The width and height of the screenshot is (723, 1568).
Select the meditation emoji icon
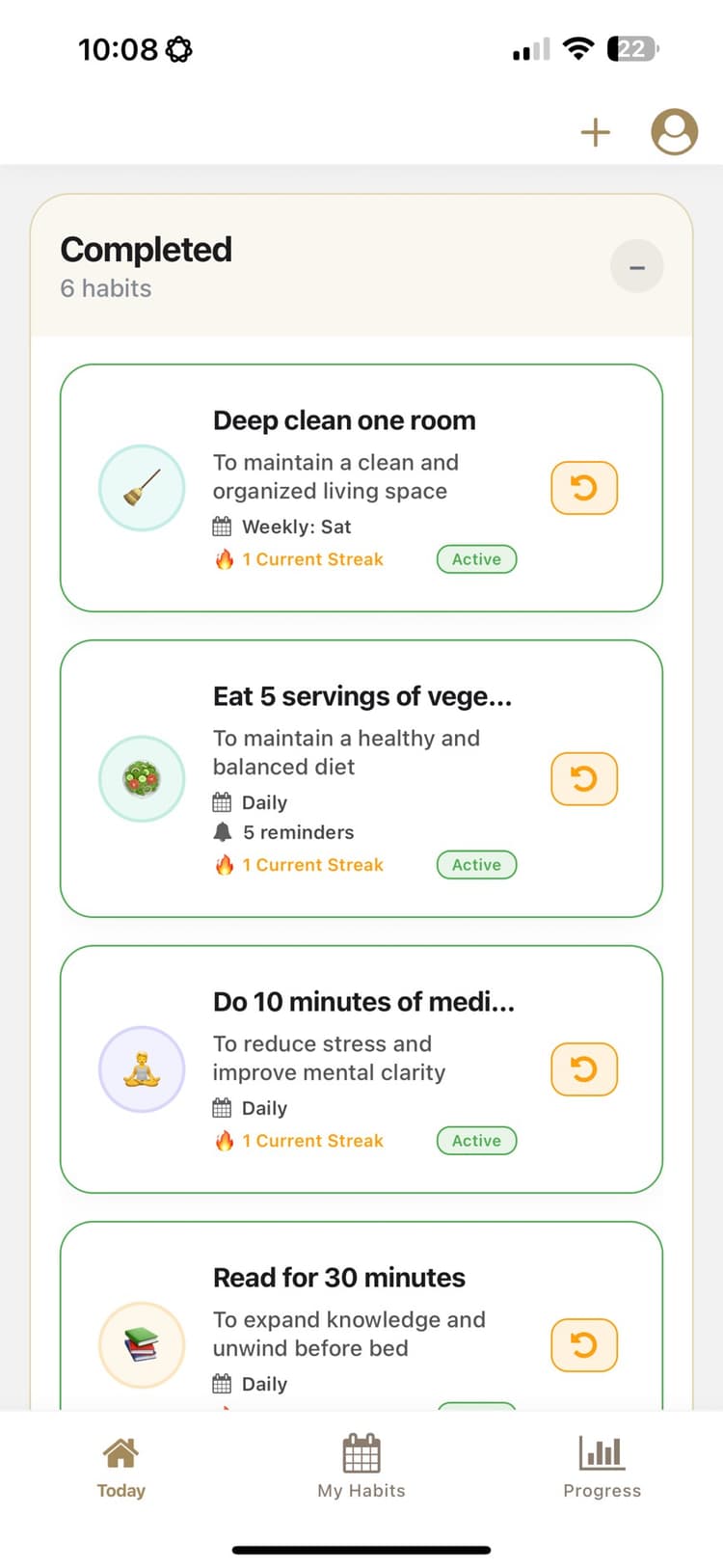142,1068
